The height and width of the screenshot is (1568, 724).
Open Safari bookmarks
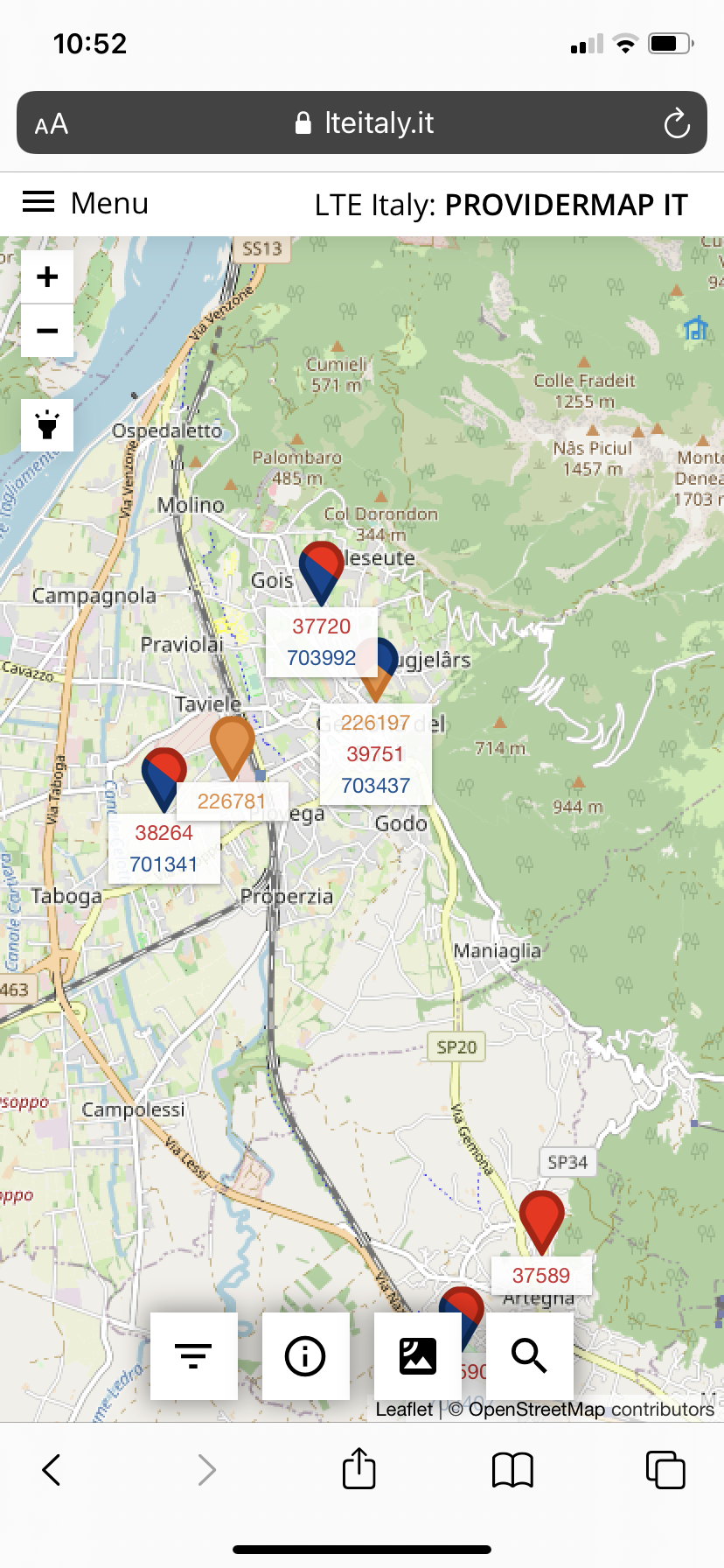512,1470
